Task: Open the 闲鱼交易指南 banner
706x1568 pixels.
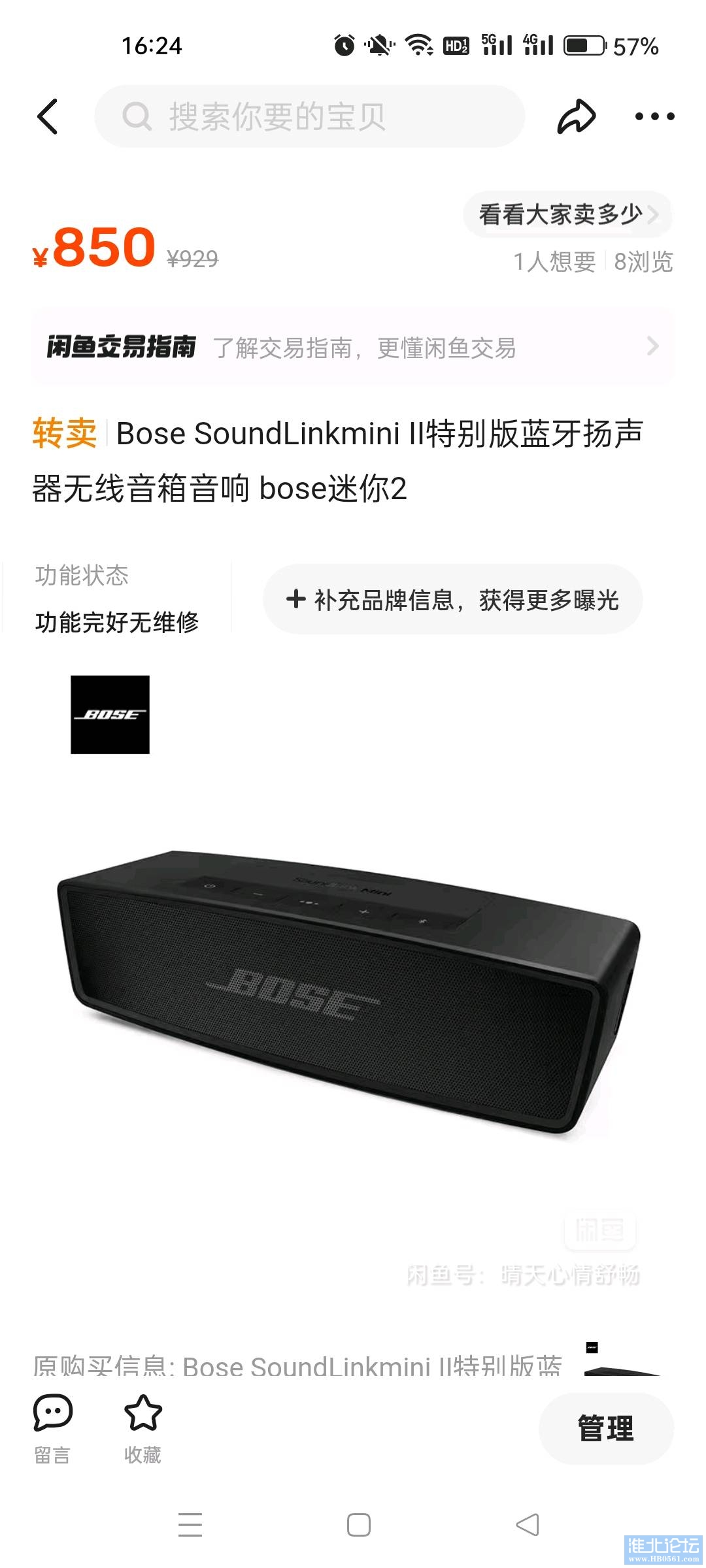Action: click(x=353, y=347)
